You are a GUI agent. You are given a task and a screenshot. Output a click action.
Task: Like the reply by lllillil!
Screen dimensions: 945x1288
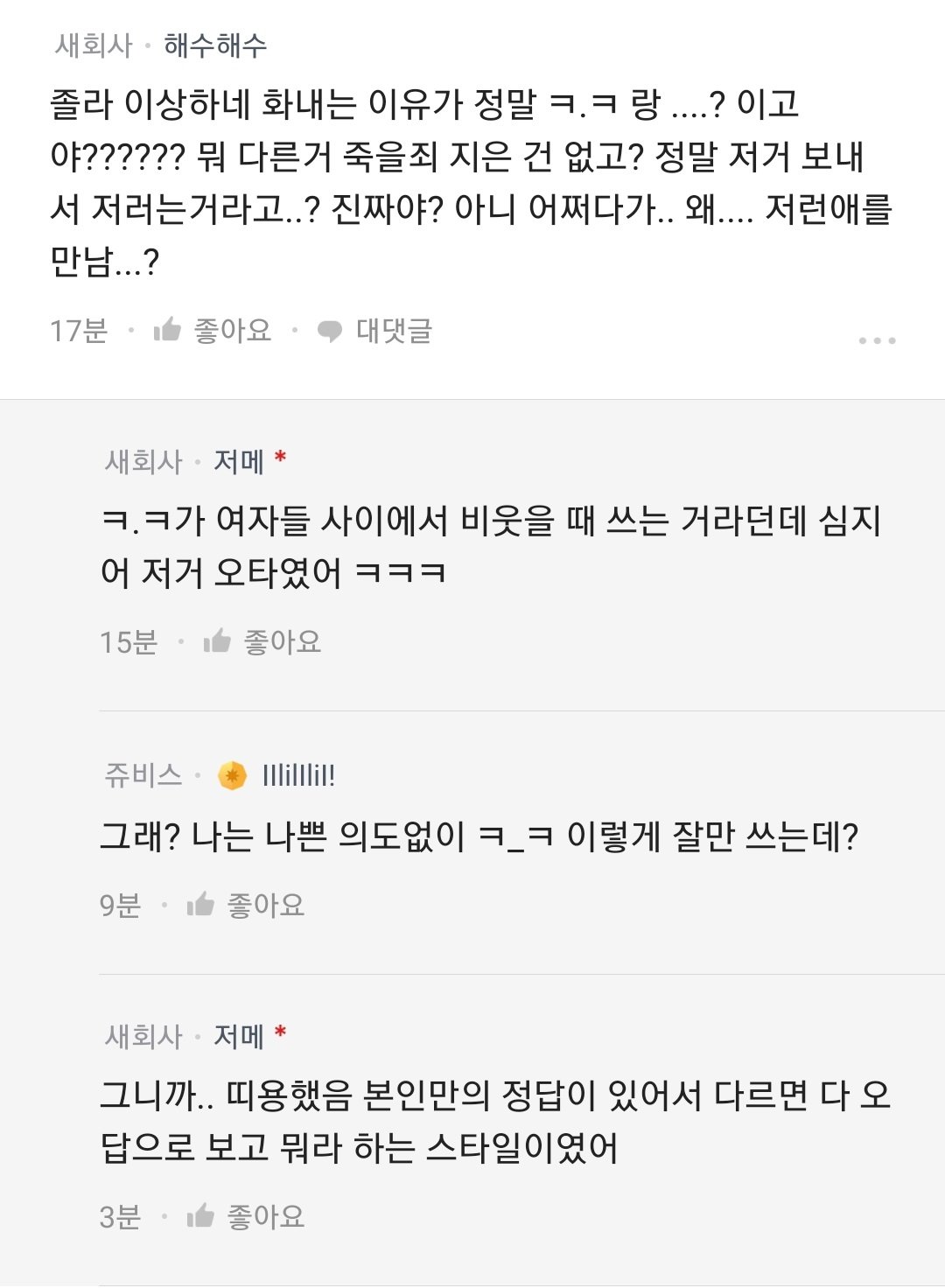(x=246, y=905)
